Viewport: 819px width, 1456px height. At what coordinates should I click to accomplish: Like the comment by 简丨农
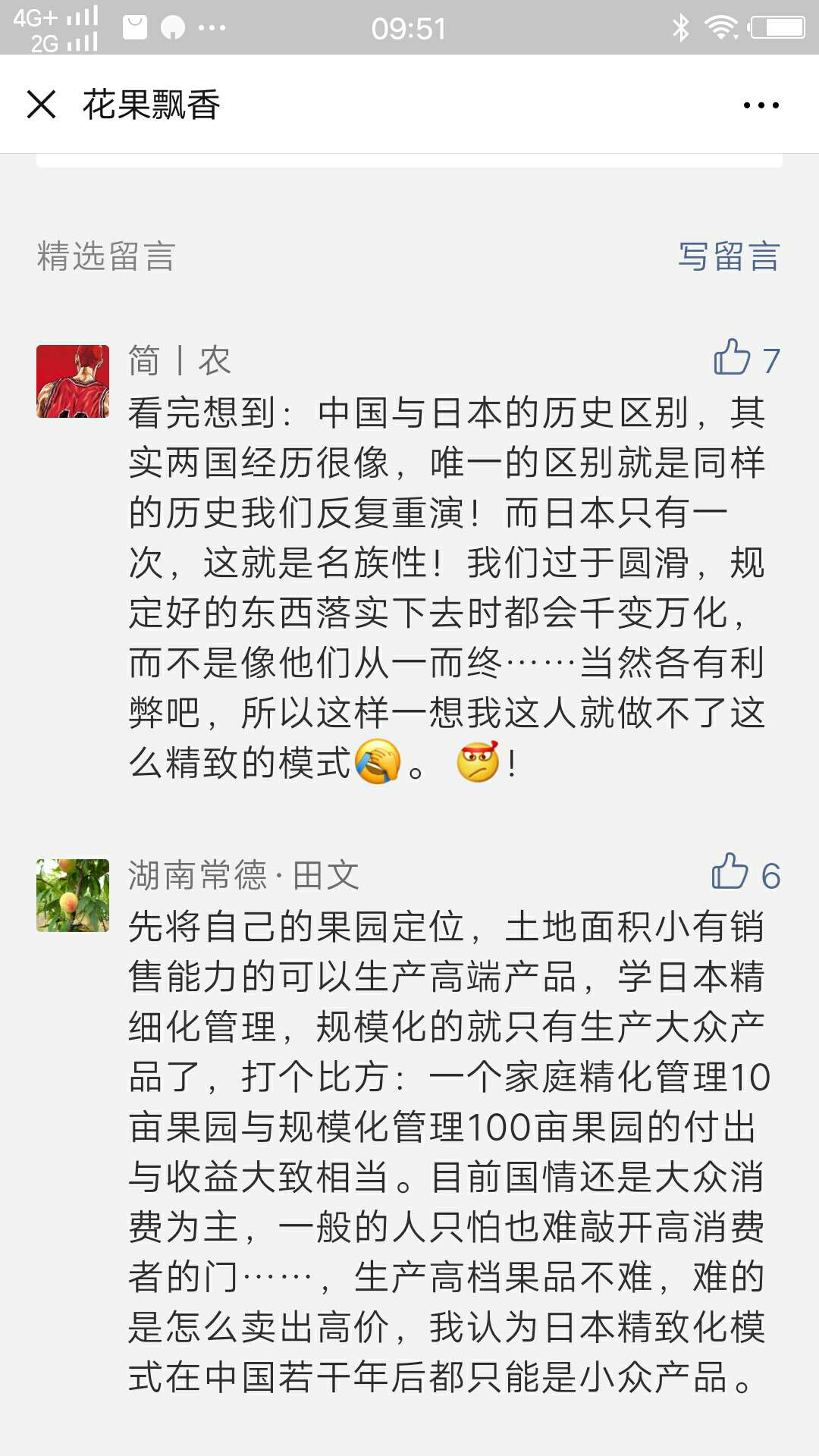coord(733,358)
